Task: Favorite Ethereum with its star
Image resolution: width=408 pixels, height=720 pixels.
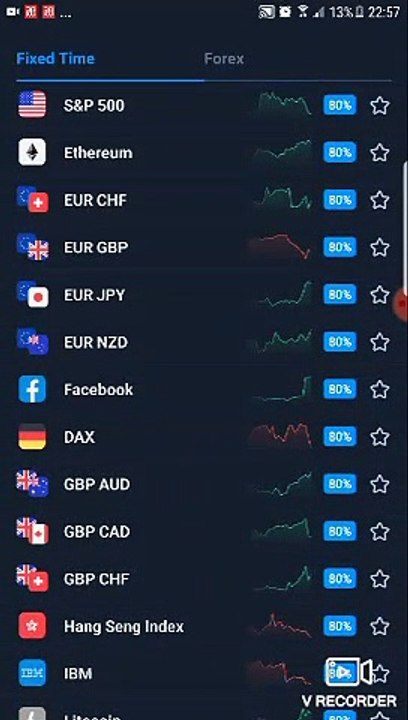Action: coord(380,152)
